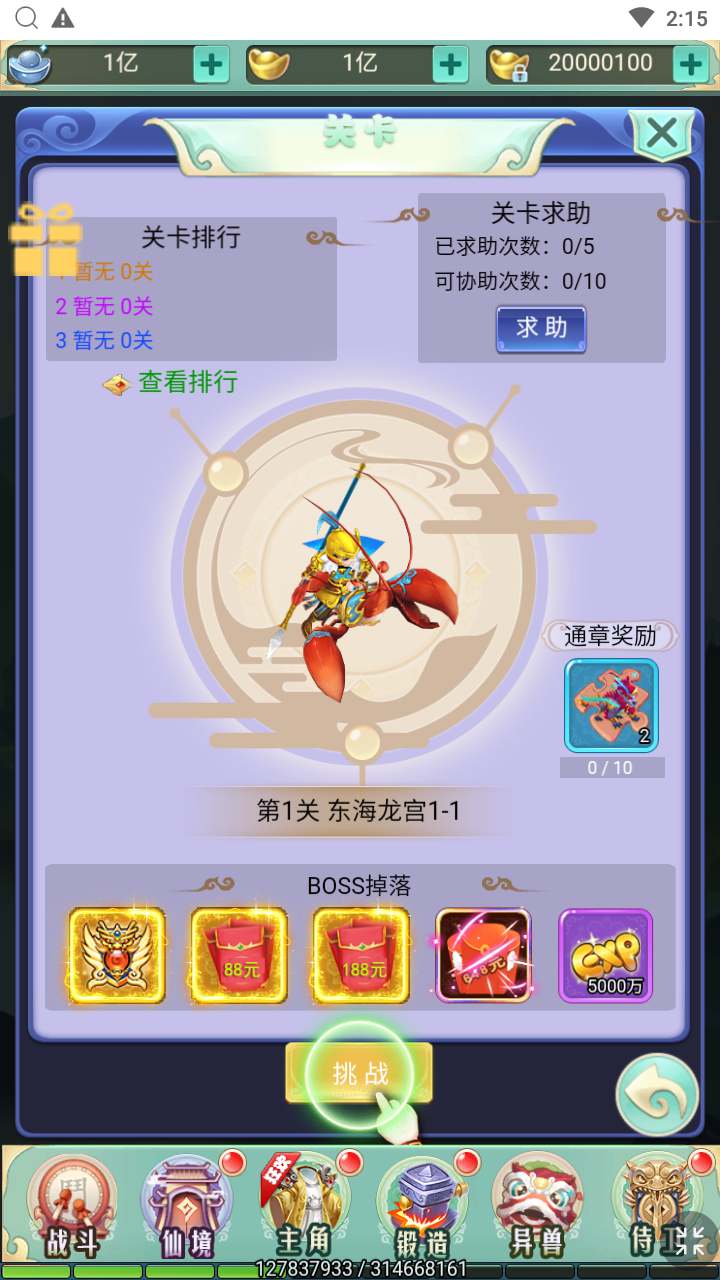View the 通章奖励 chapter reward item
720x1280 pixels.
(x=611, y=705)
